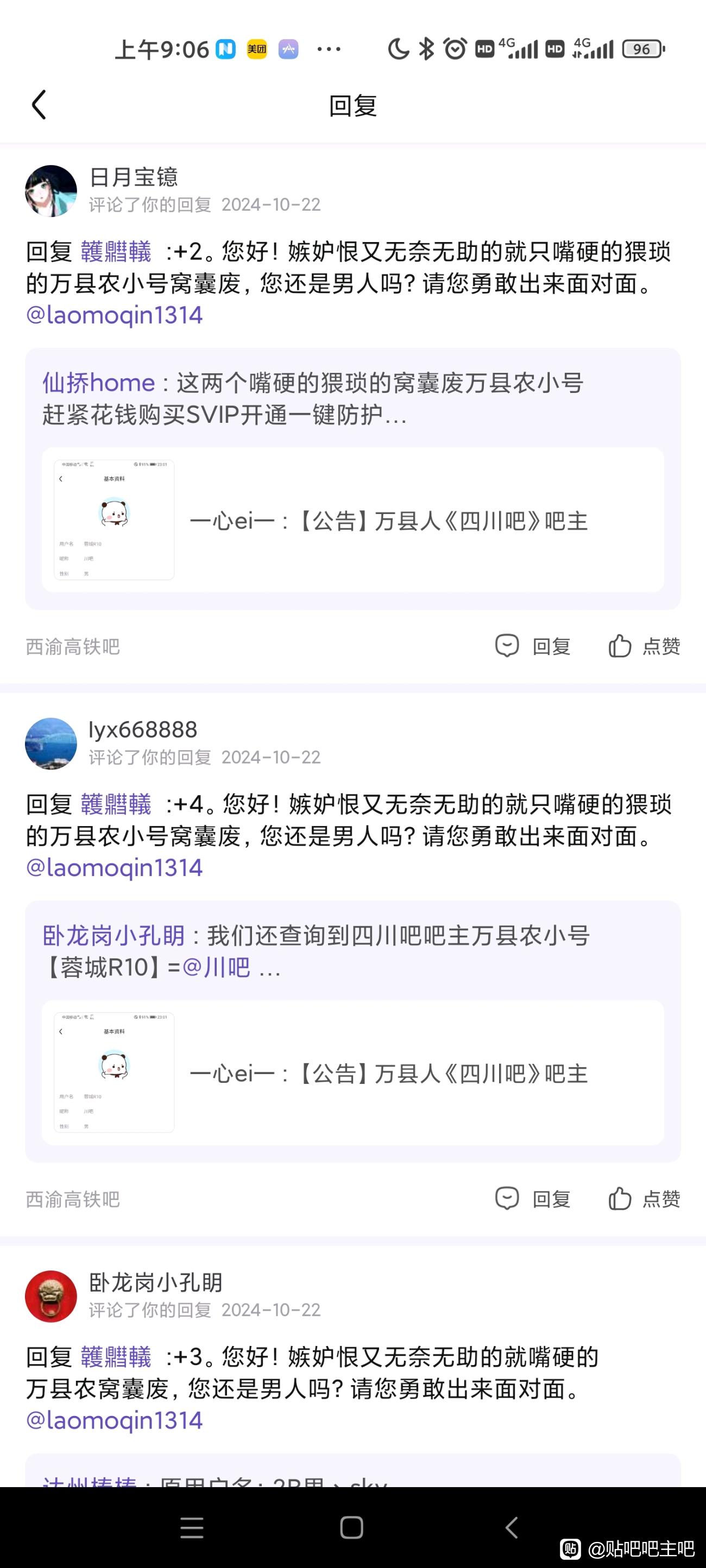This screenshot has width=706, height=1568.
Task: Open @laomoqin1314 mention in 卧龙岗小孔朋's comment
Action: tap(114, 1421)
